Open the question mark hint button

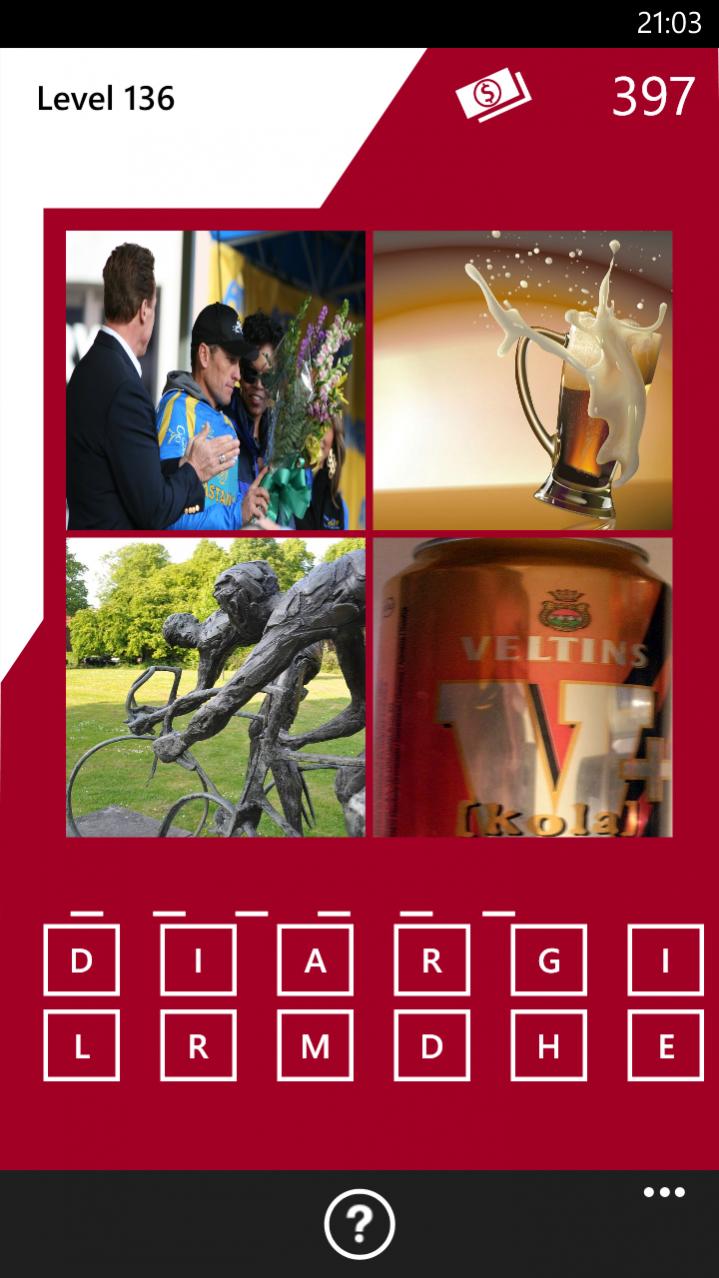(359, 1223)
